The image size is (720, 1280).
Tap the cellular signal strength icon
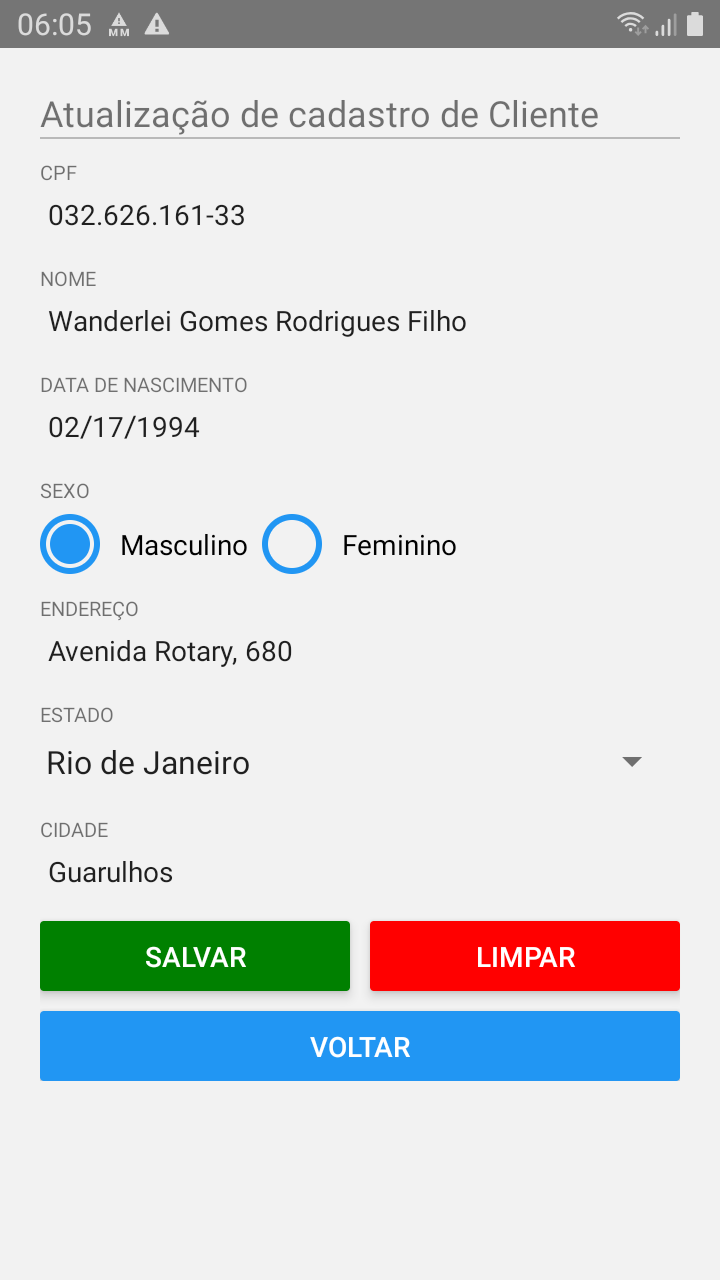click(661, 24)
